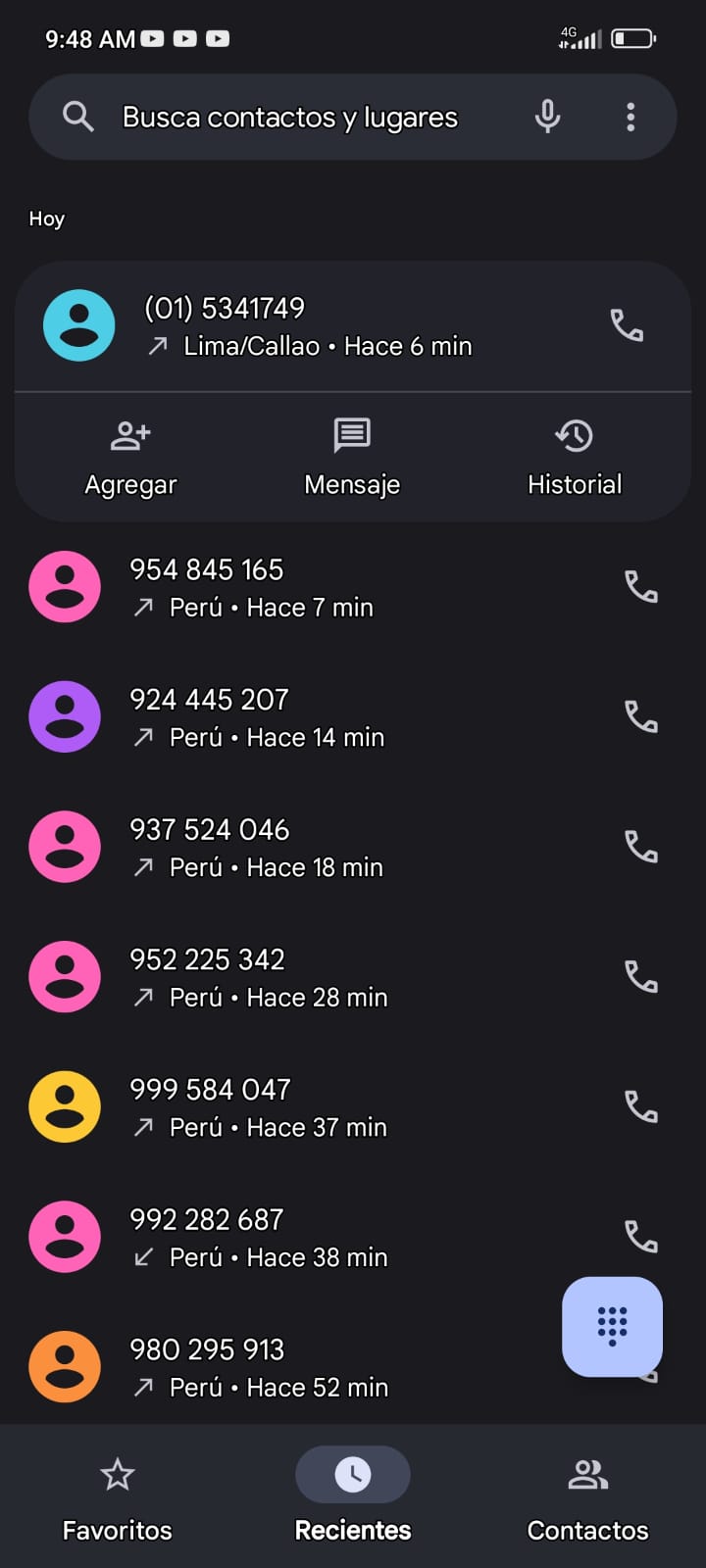Select the Recientes tab

pyautogui.click(x=353, y=1497)
